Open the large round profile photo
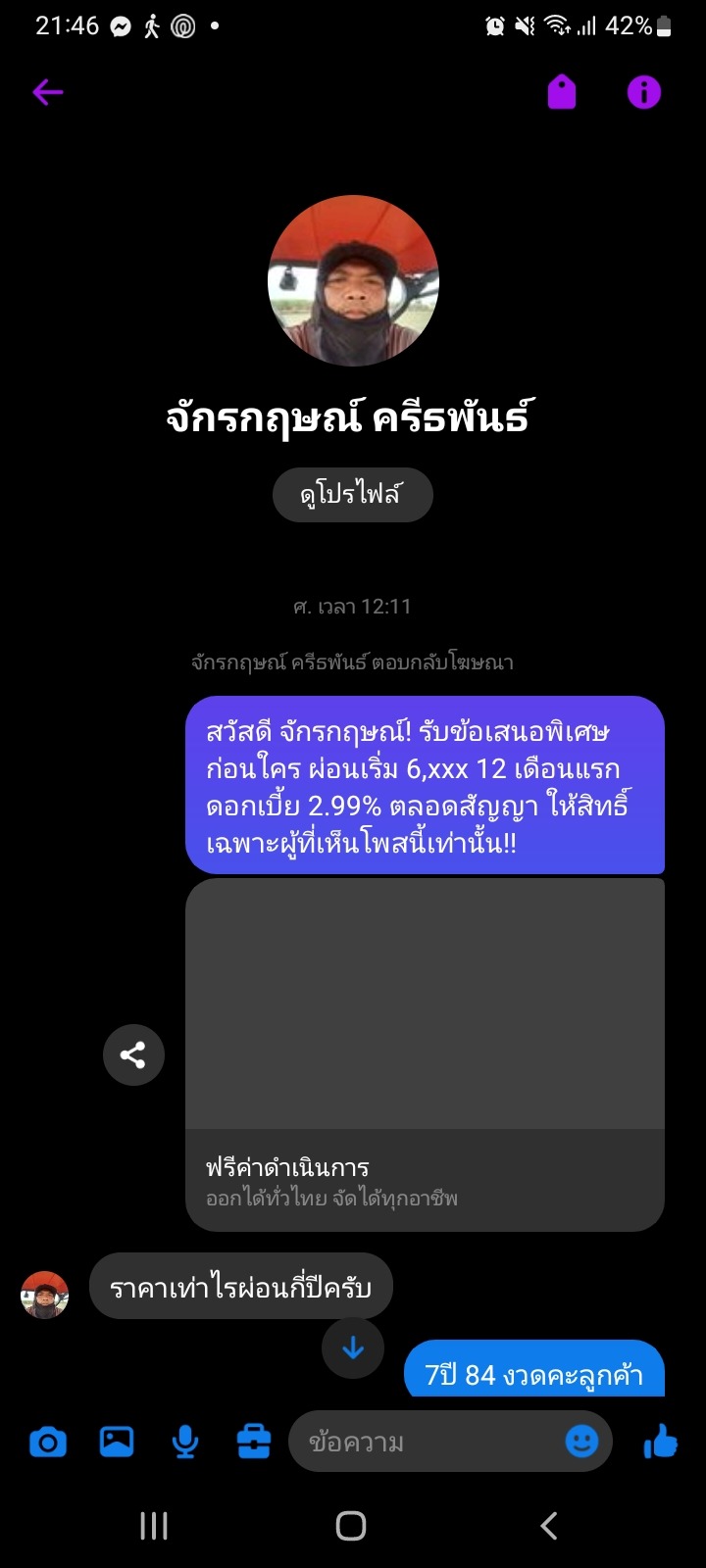Viewport: 706px width, 1568px height. [353, 280]
